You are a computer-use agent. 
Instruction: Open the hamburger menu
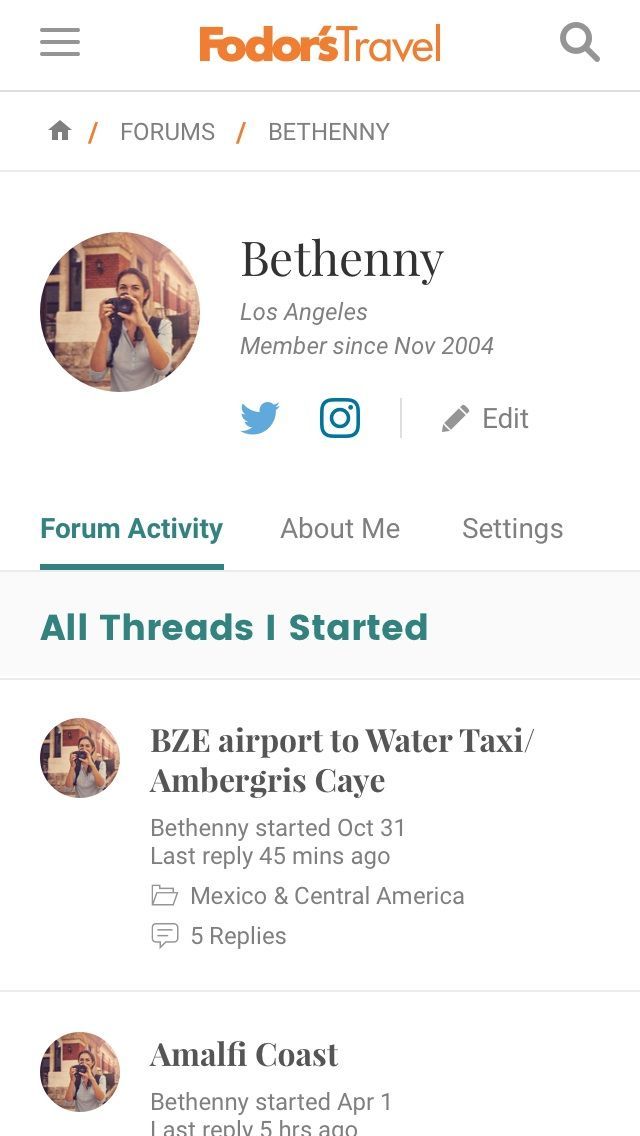click(x=60, y=43)
